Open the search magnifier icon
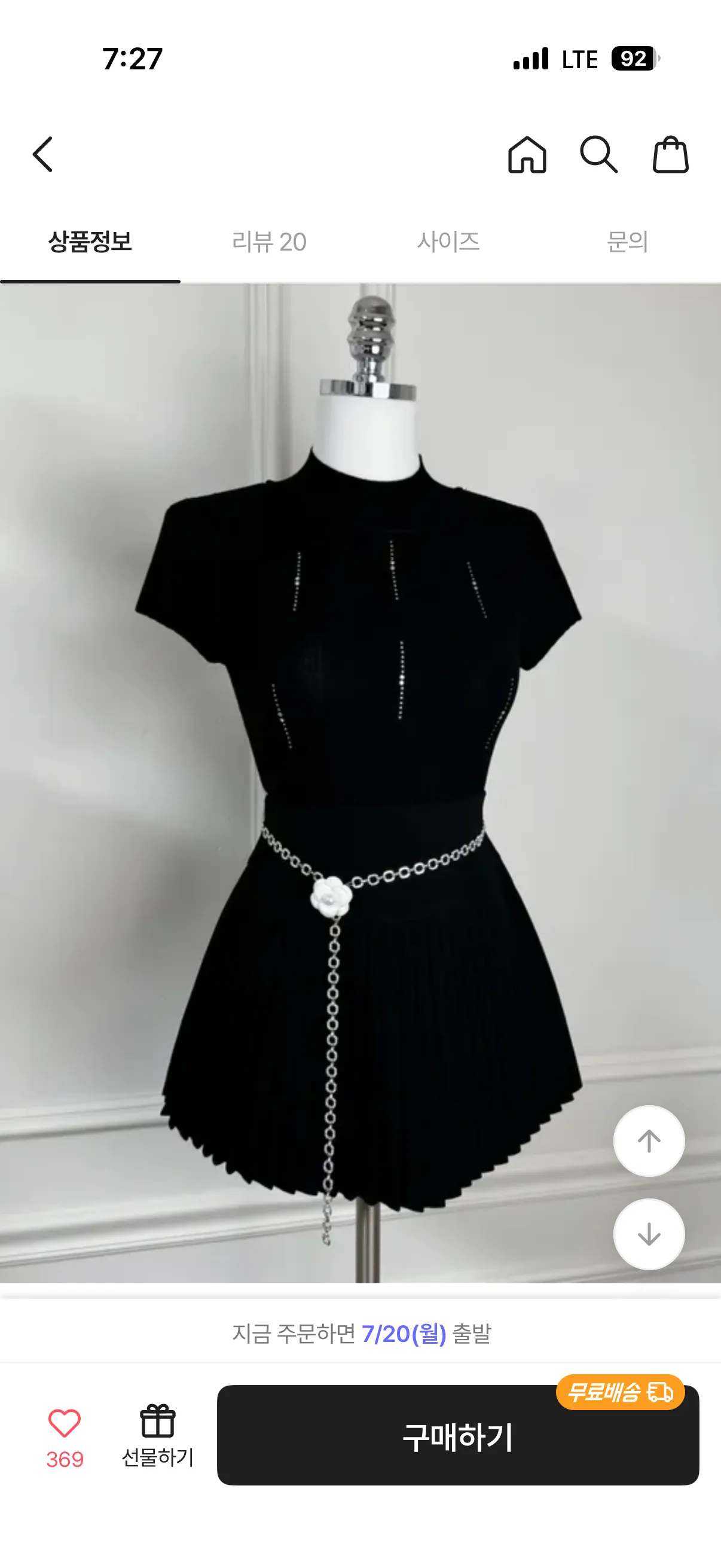This screenshot has width=721, height=1568. [598, 155]
